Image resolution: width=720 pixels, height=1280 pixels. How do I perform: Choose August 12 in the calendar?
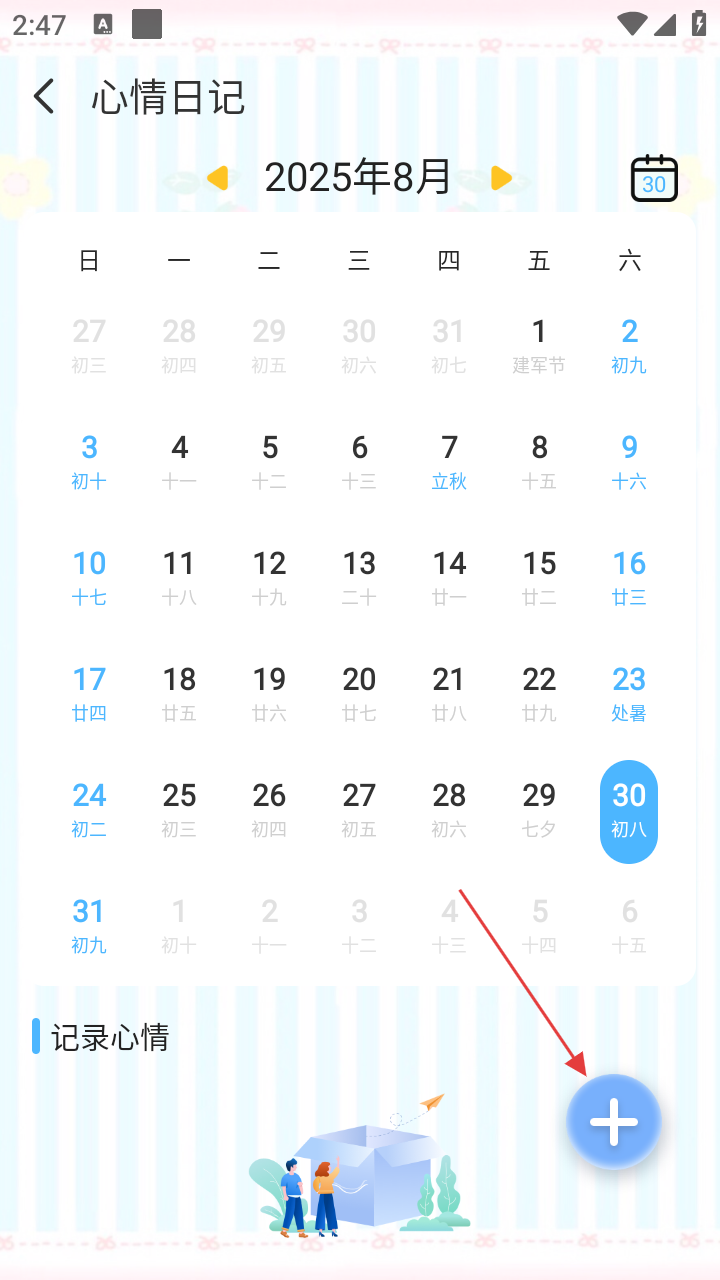(x=269, y=576)
